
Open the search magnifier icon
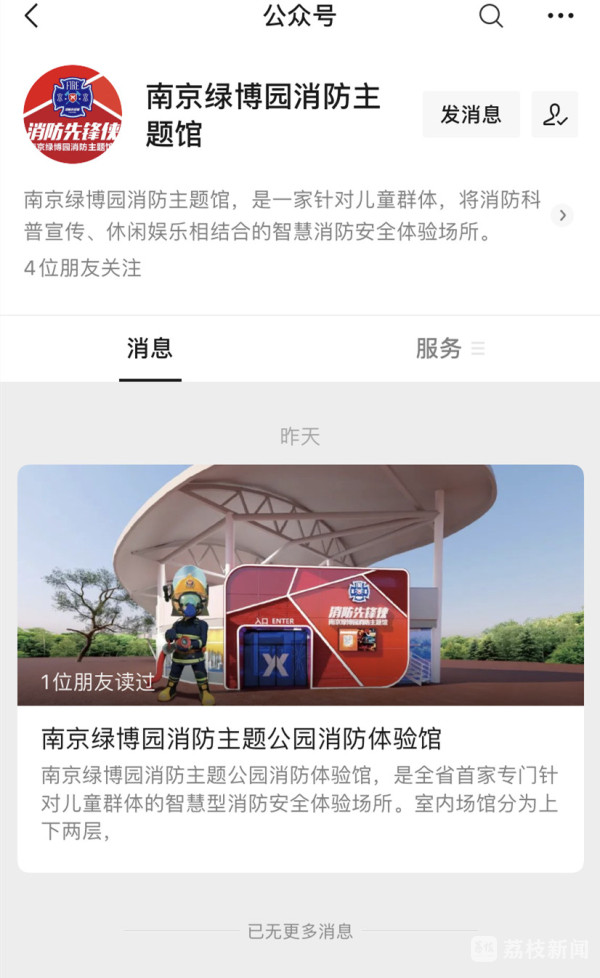(x=490, y=16)
